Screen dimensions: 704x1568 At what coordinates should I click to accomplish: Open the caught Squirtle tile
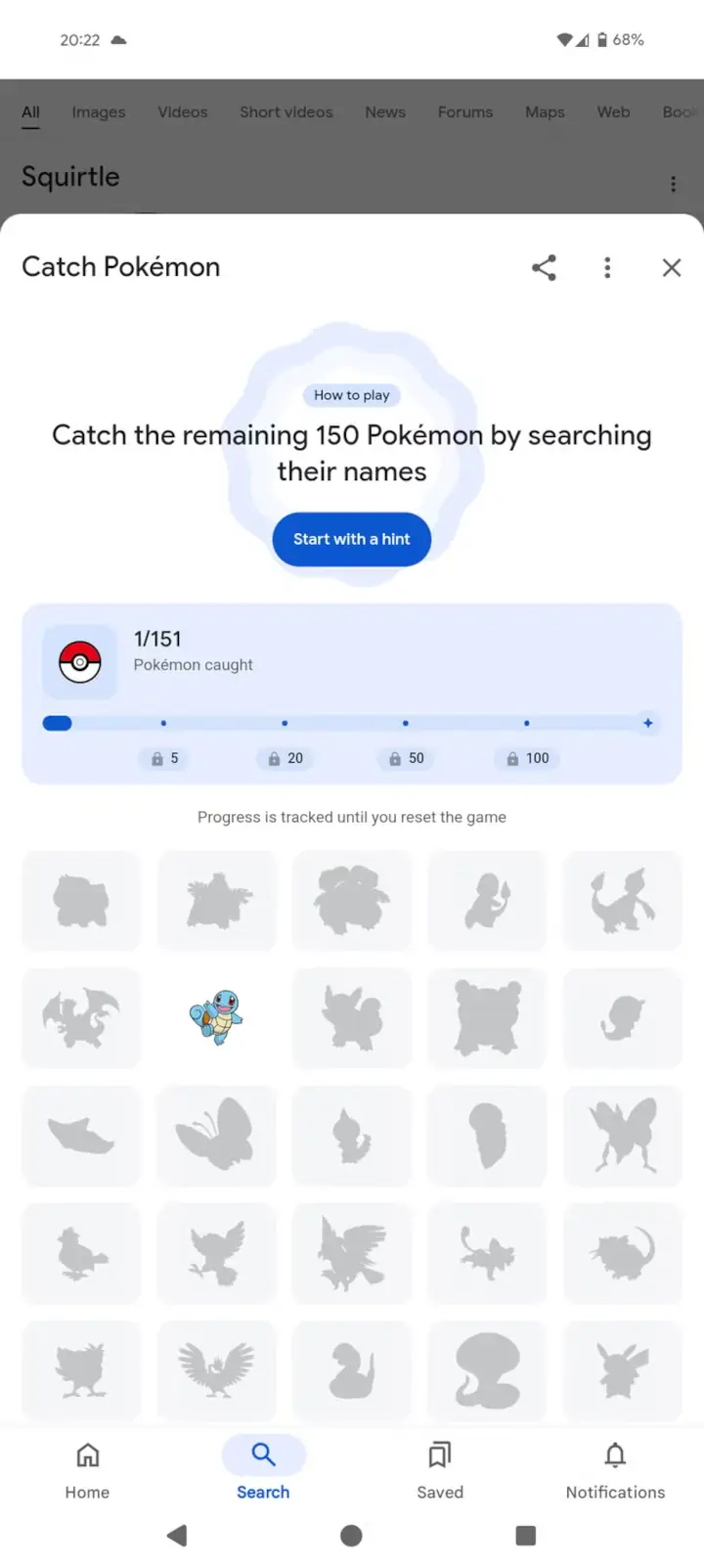click(216, 1016)
